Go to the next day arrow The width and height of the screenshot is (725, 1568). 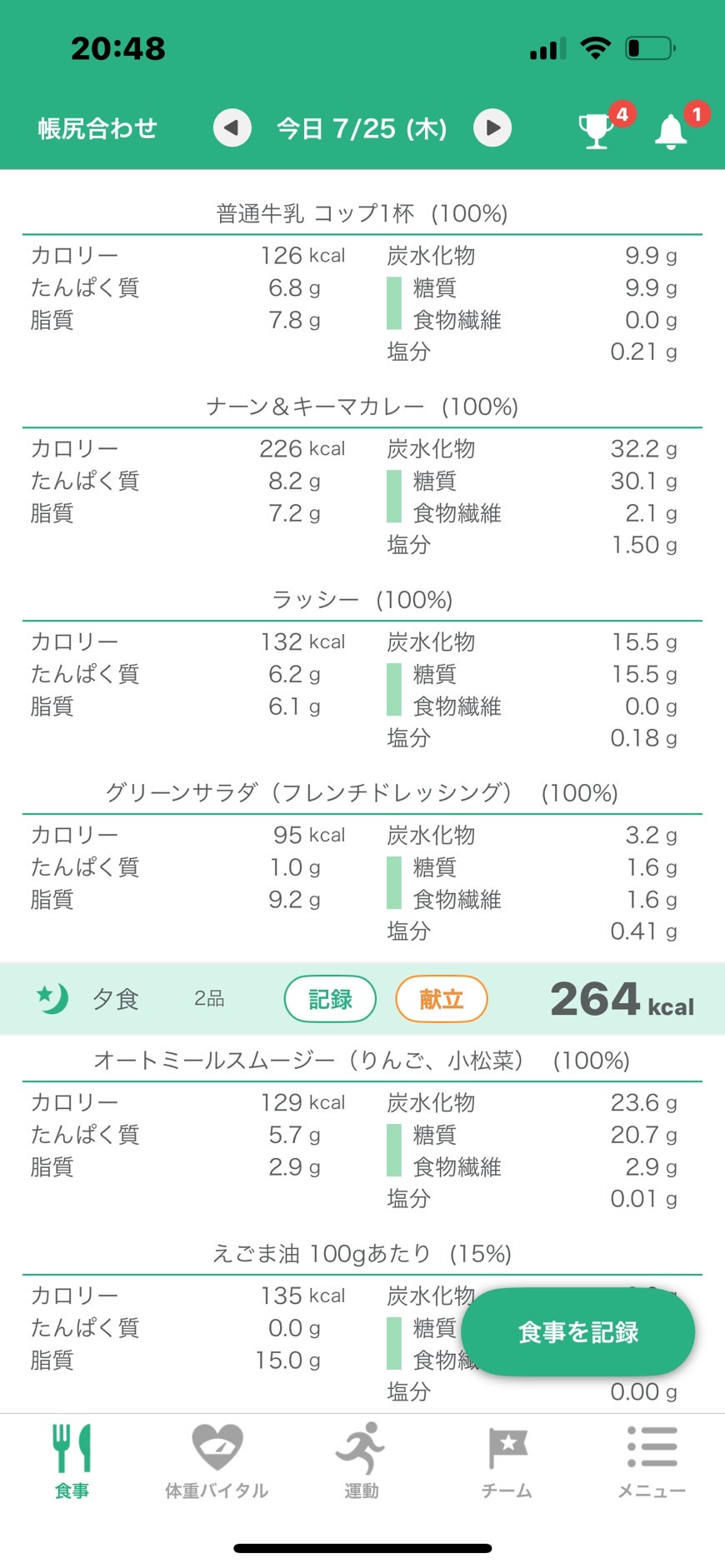492,128
